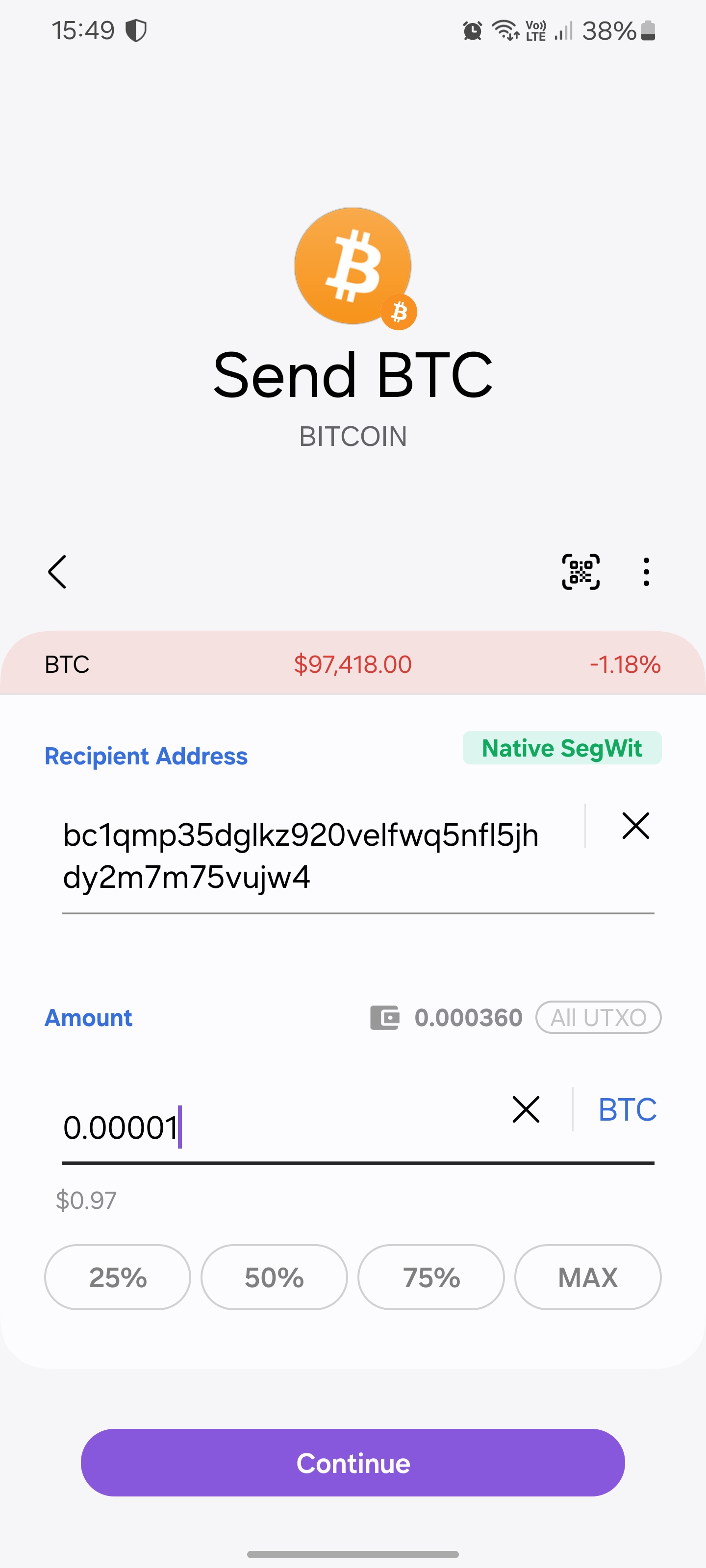Clear the amount field with the X

(x=525, y=1109)
